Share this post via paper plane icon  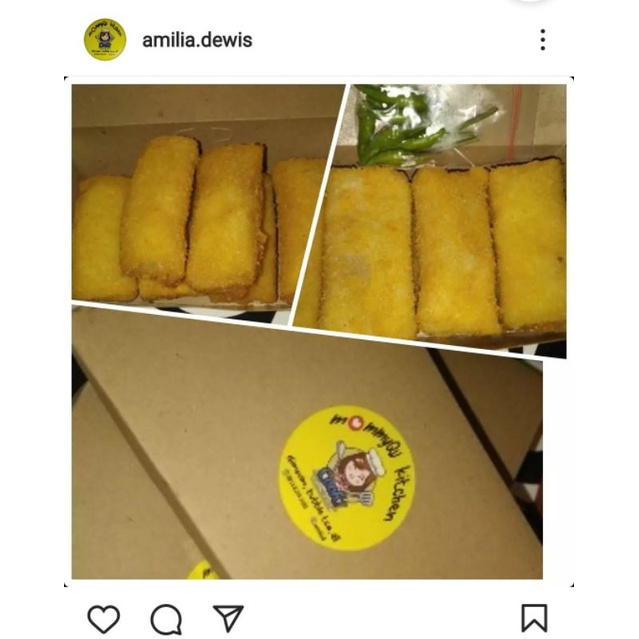point(228,618)
